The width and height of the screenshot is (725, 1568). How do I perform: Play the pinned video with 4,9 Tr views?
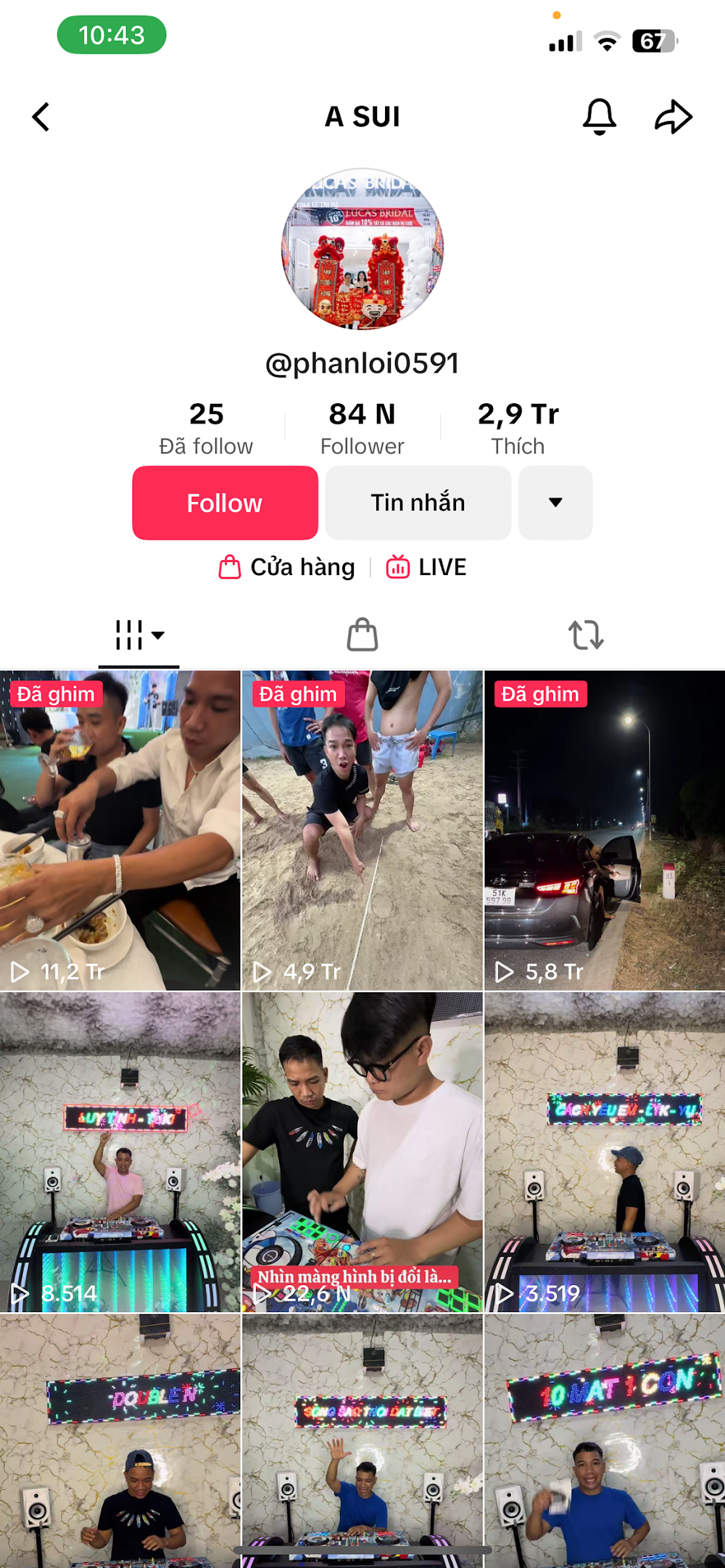362,830
